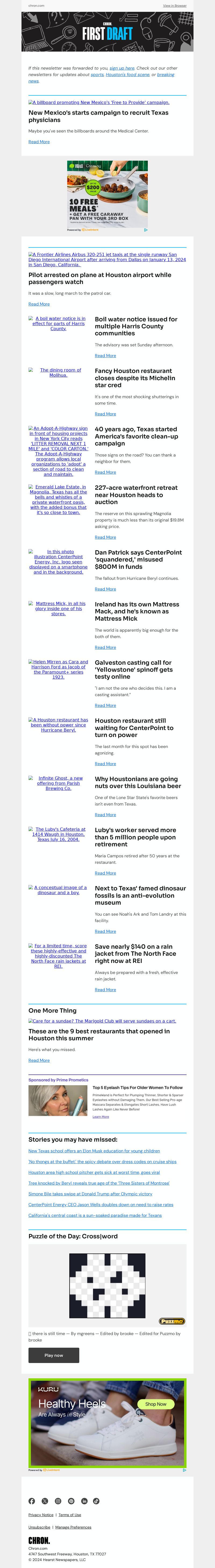Open Manage Preferences

point(73,1527)
